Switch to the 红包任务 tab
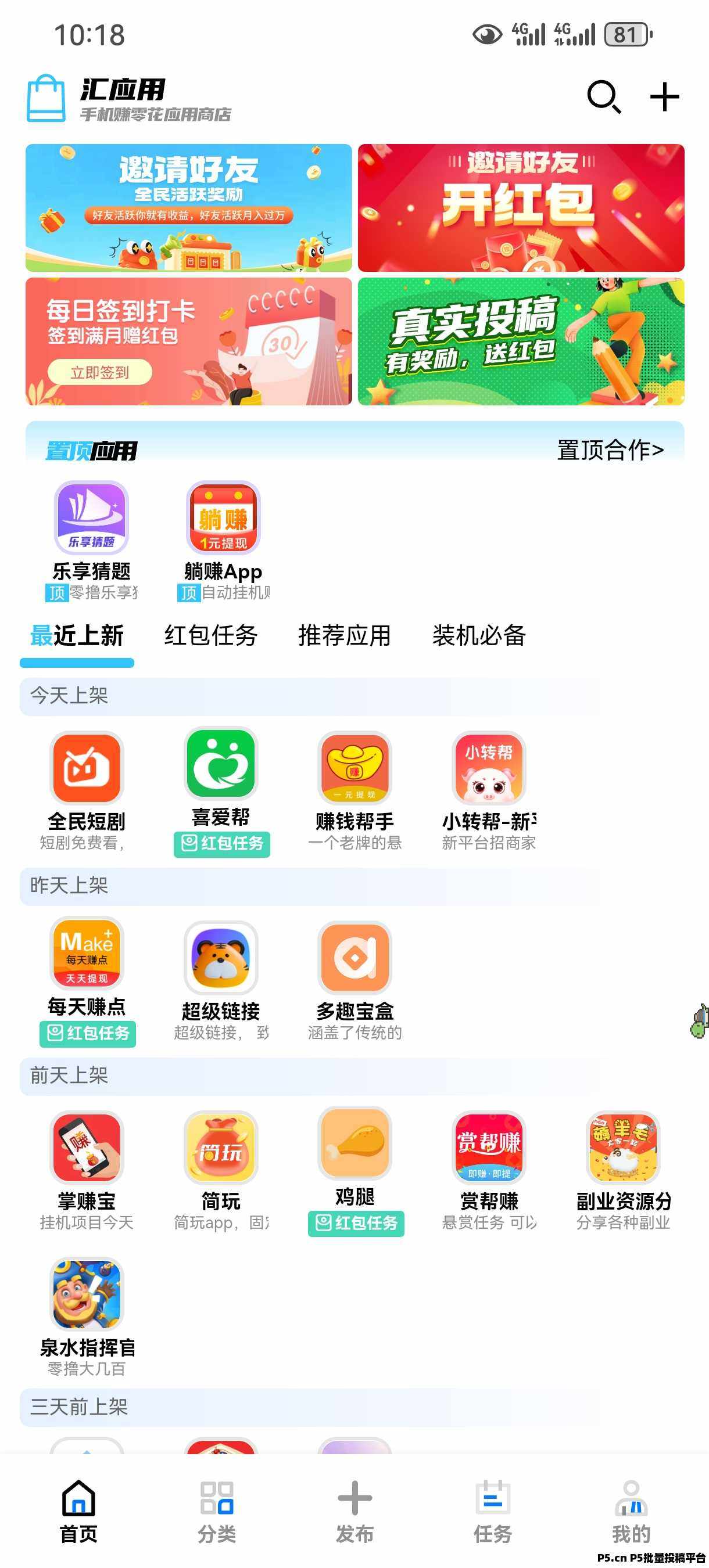Image resolution: width=709 pixels, height=1568 pixels. 211,635
